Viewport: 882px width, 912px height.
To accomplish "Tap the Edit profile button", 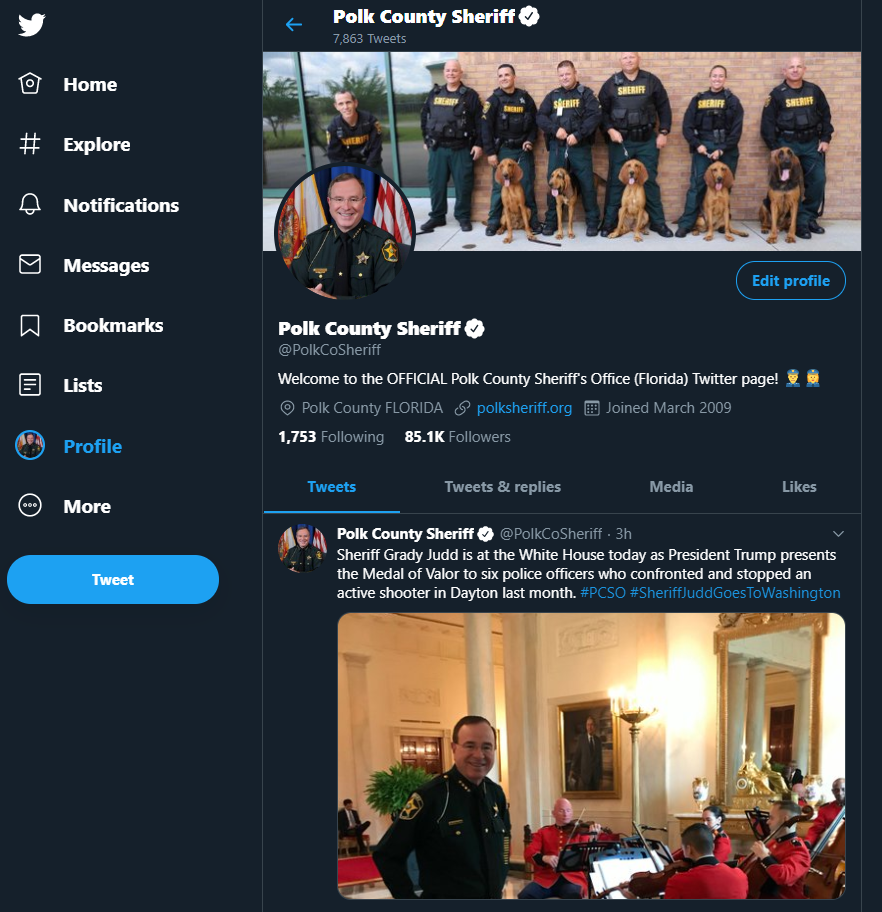I will [790, 281].
